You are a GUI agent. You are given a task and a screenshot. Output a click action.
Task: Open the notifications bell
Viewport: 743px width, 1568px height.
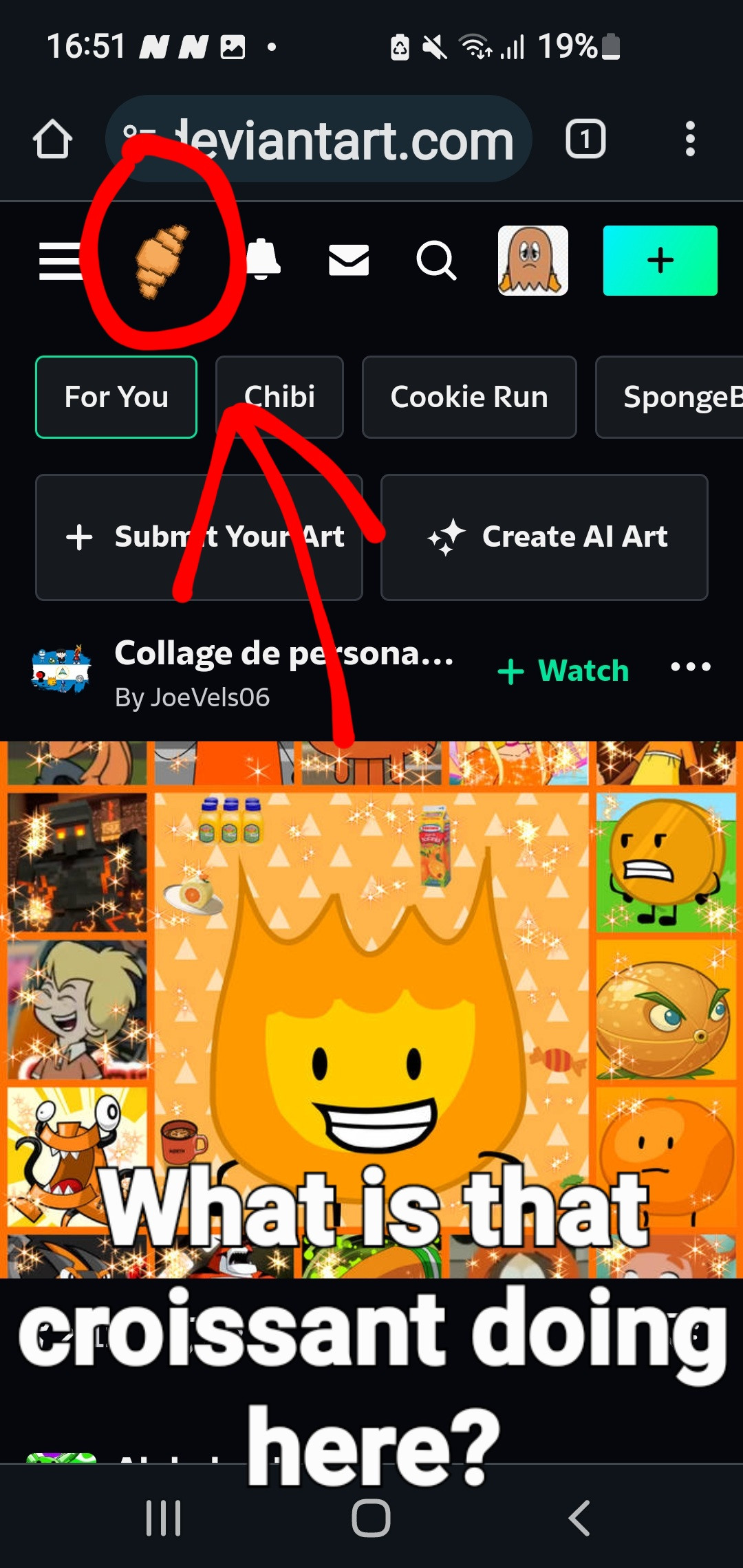263,260
